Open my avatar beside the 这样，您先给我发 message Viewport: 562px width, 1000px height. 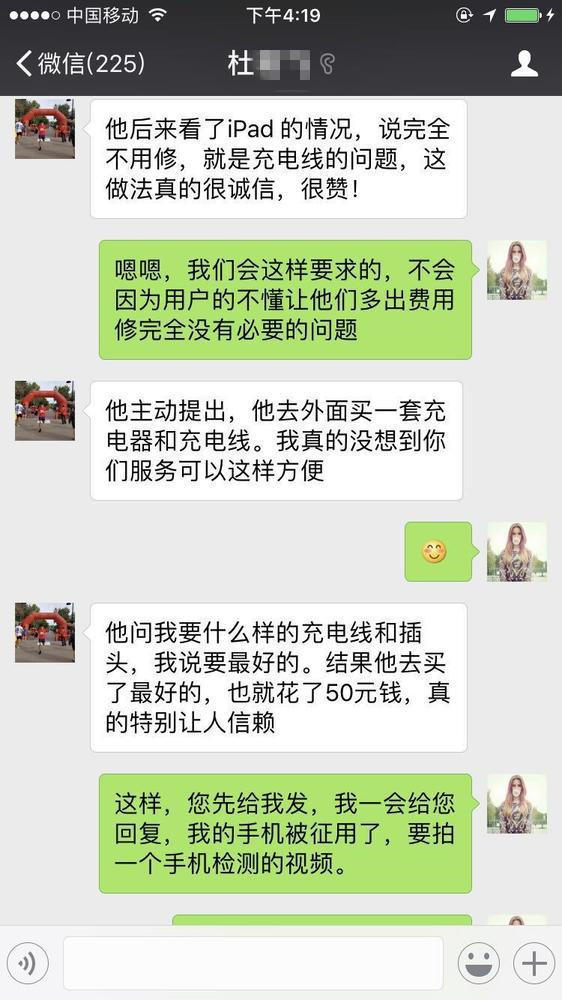pyautogui.click(x=517, y=804)
